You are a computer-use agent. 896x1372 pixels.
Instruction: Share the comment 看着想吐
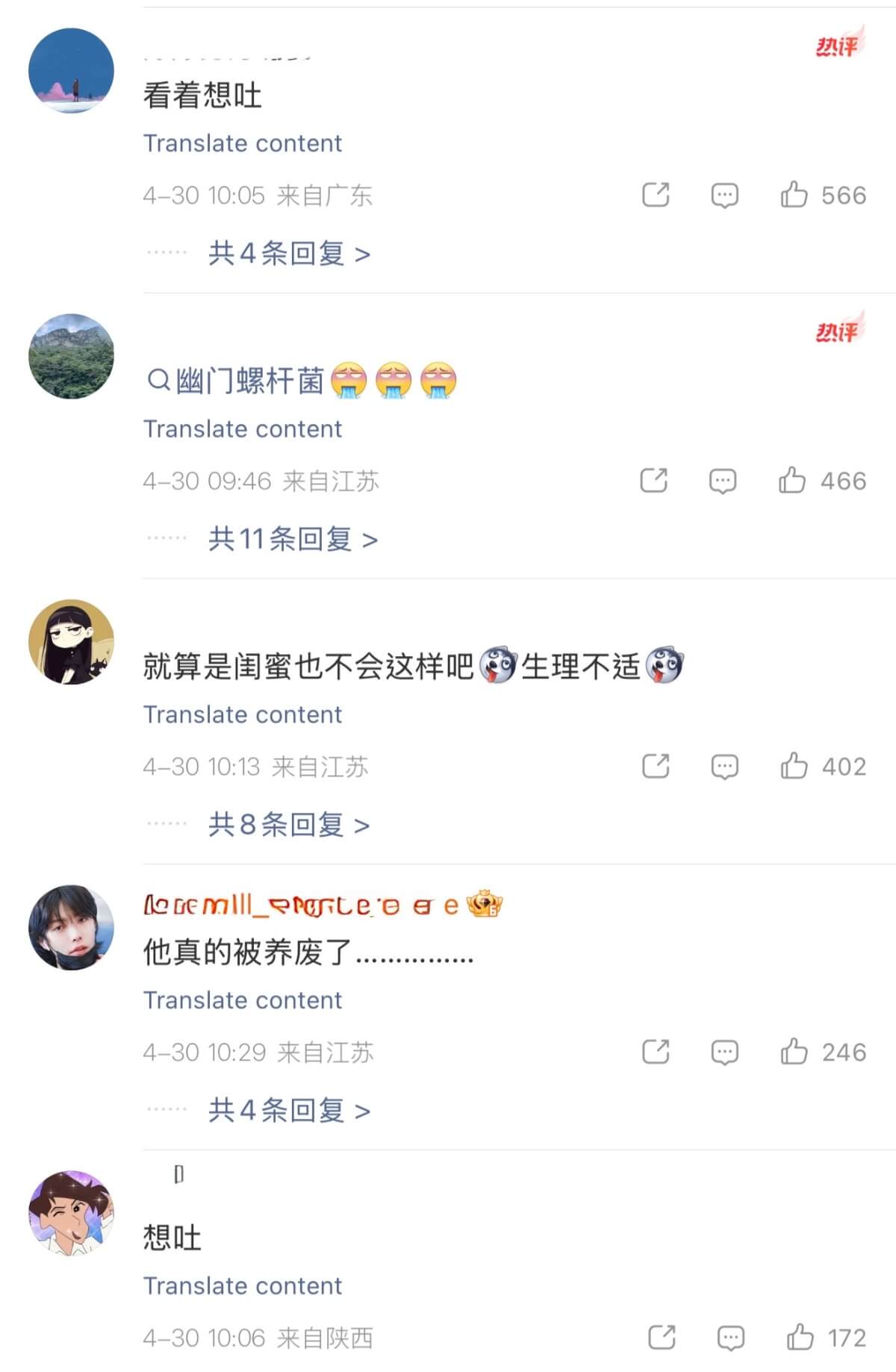656,195
